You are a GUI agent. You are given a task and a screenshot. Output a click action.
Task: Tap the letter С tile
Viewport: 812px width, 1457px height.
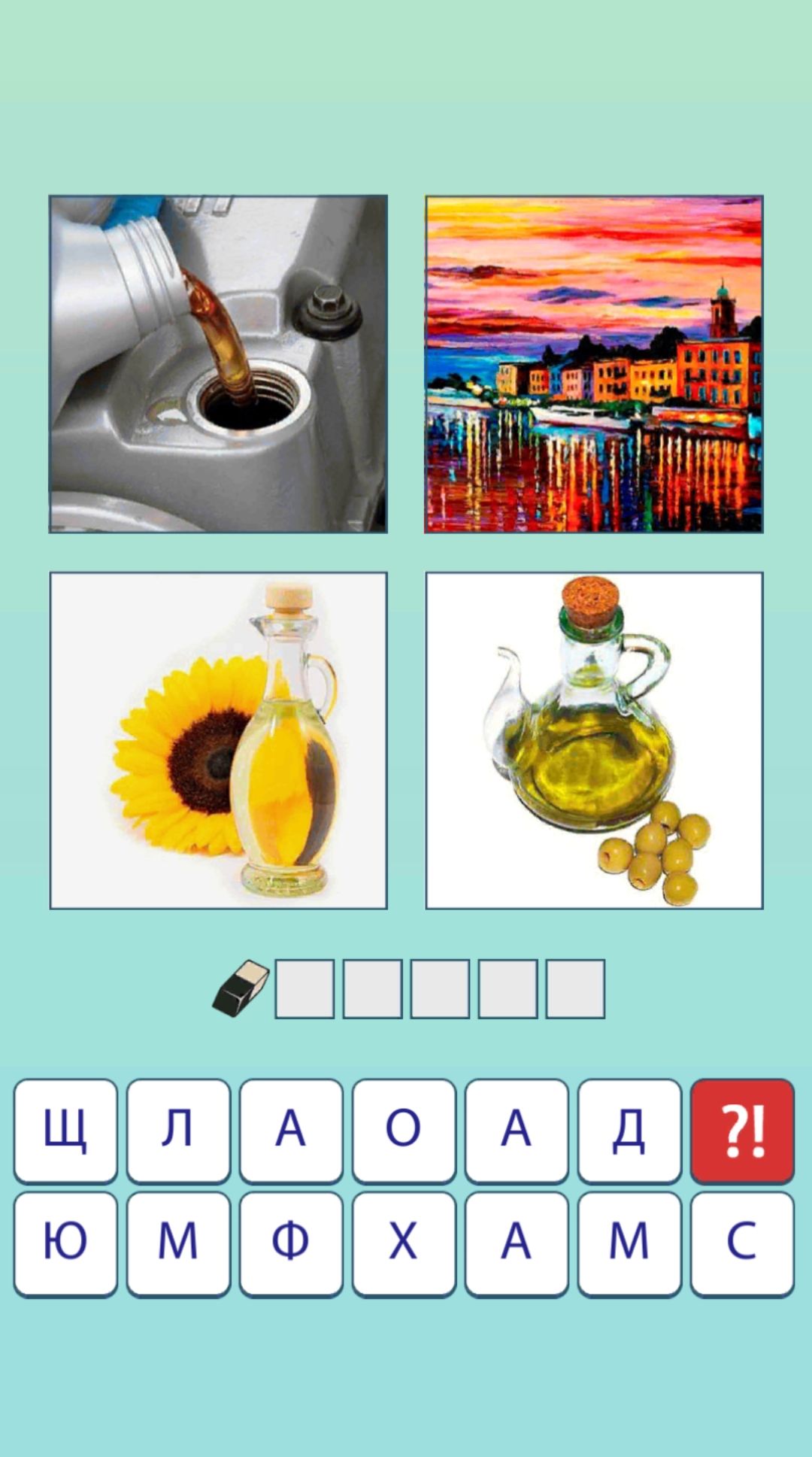pyautogui.click(x=742, y=1243)
